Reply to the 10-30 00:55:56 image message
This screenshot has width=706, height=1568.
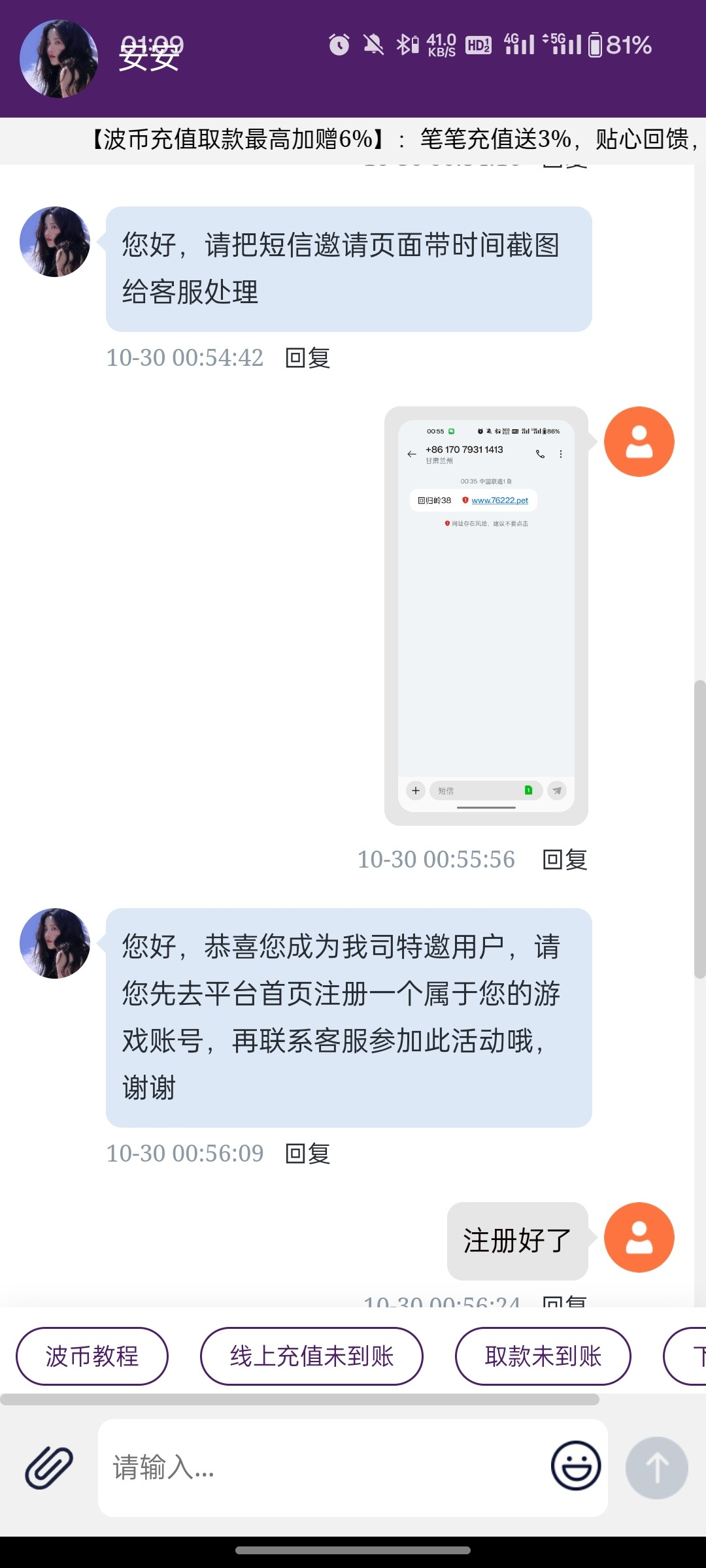[565, 860]
